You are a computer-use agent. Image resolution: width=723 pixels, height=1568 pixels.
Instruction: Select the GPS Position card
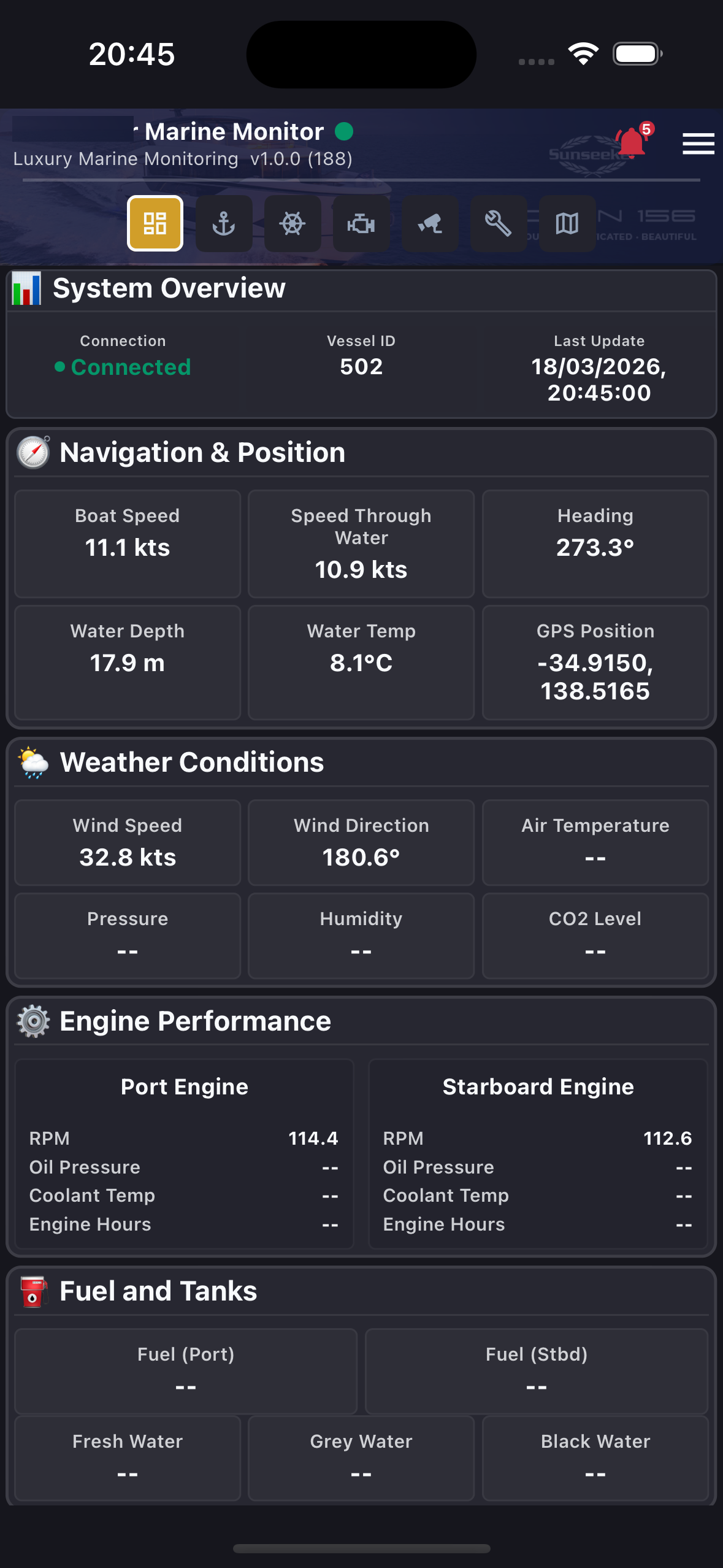tap(594, 662)
